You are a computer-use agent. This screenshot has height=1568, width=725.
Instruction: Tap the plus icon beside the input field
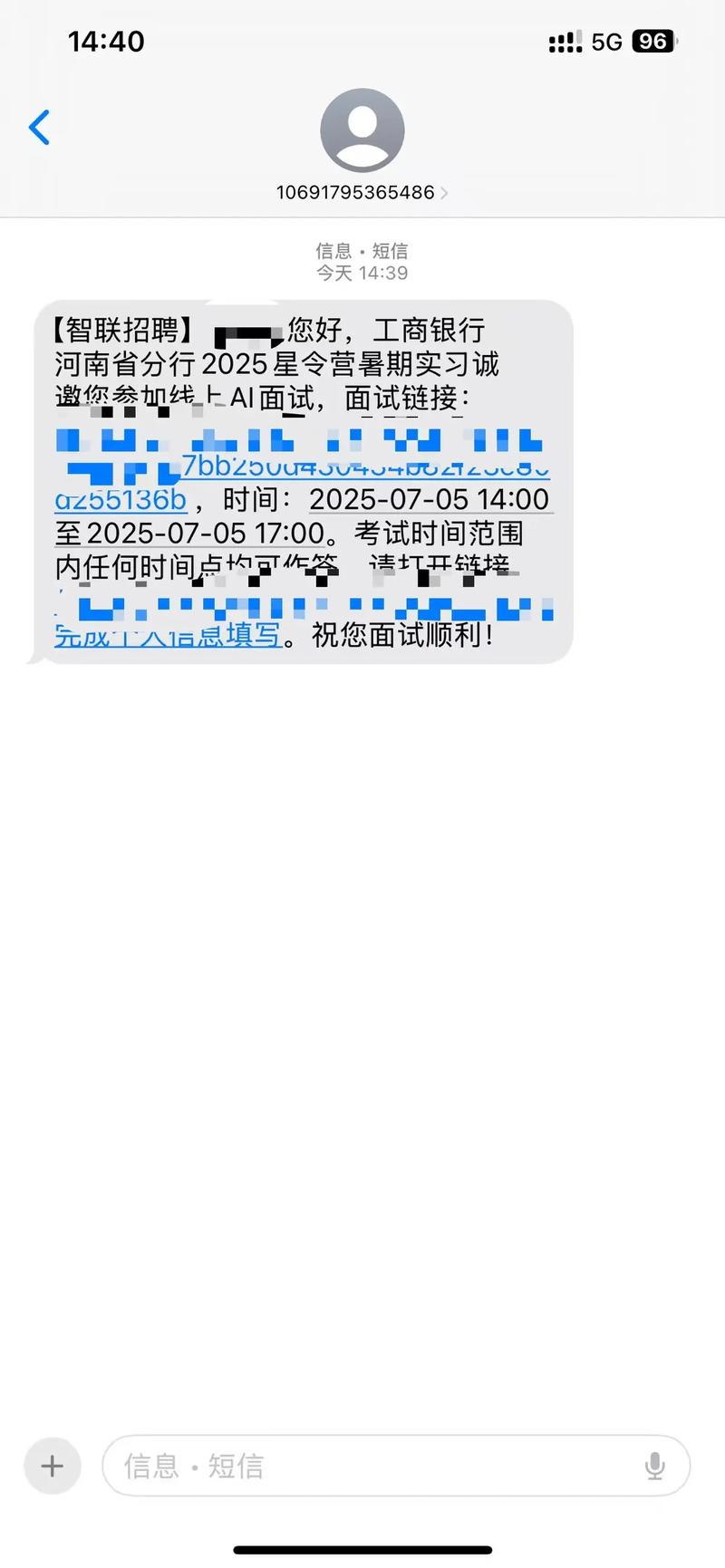52,1466
